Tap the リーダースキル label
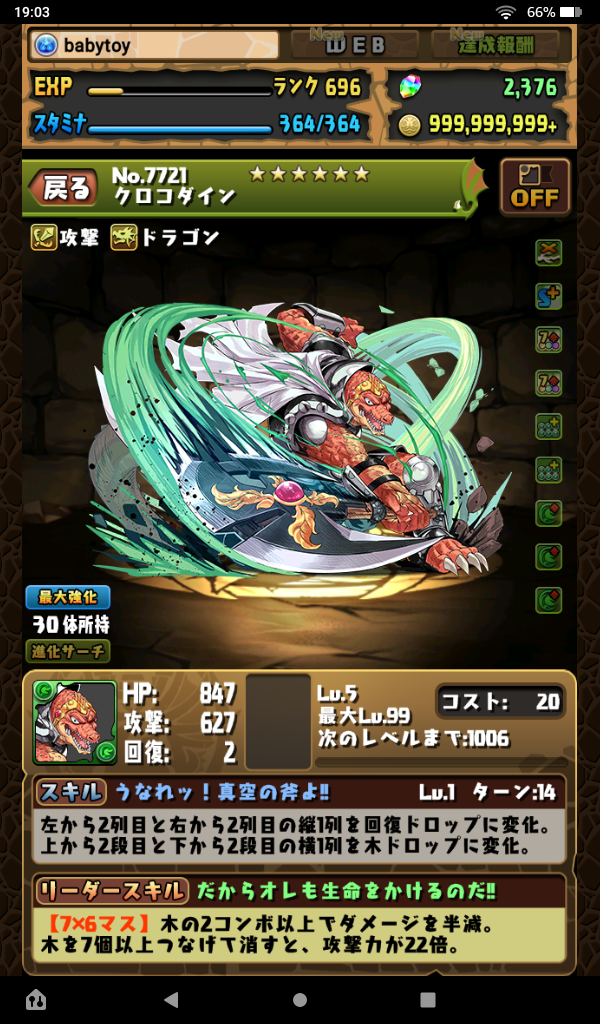The height and width of the screenshot is (1024, 600). 113,890
